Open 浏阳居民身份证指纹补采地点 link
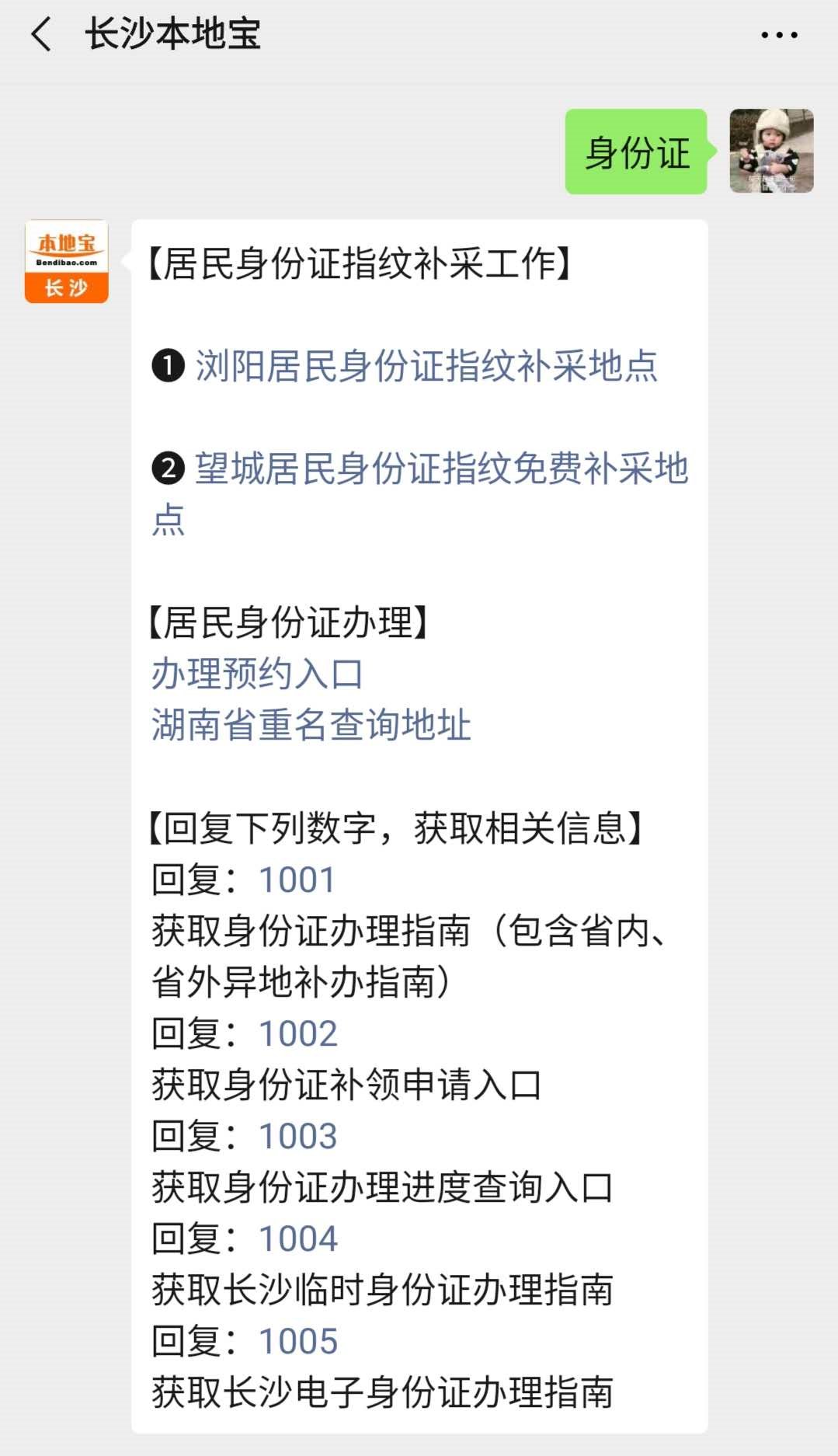The image size is (838, 1456). [x=426, y=366]
